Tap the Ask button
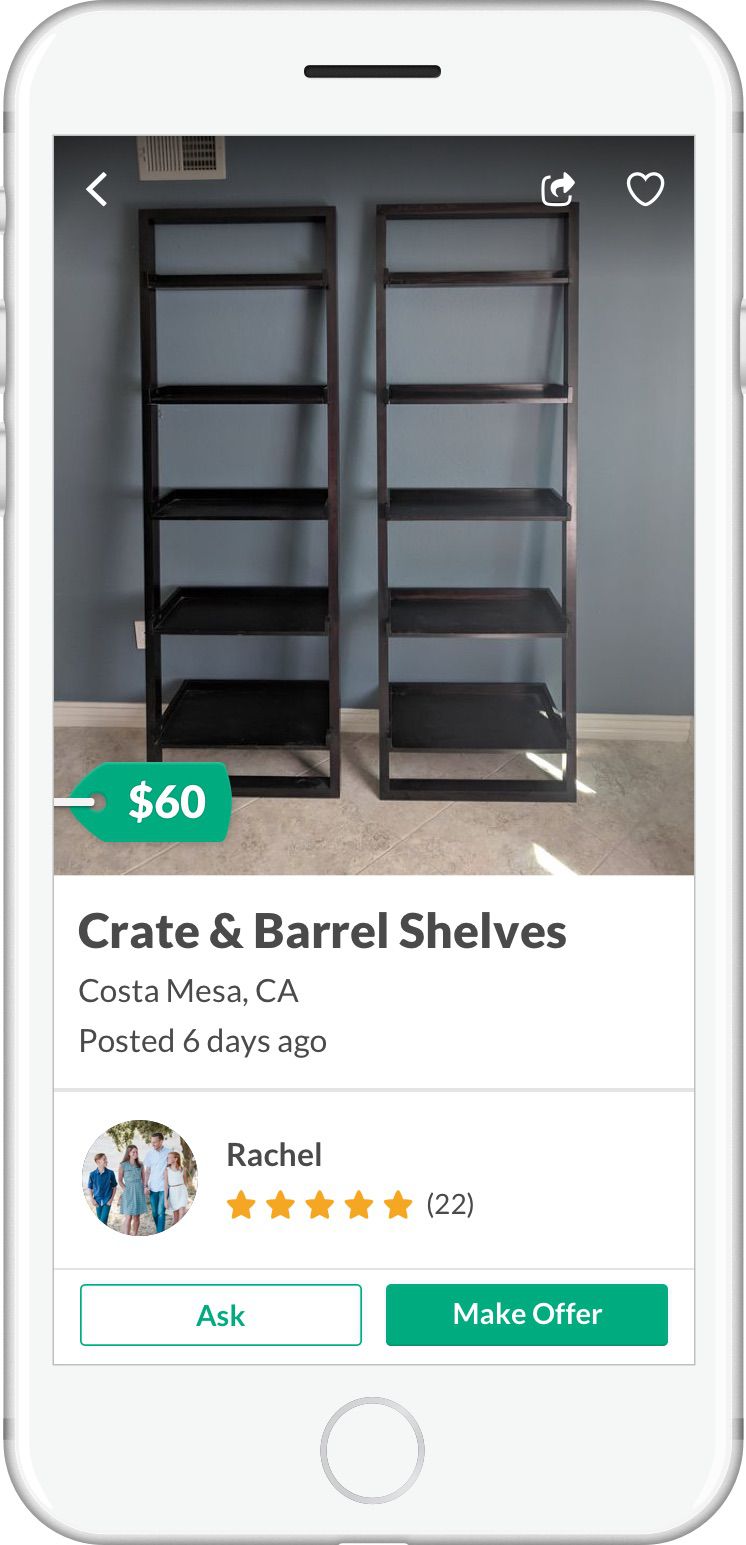This screenshot has height=1545, width=746. (x=220, y=1315)
